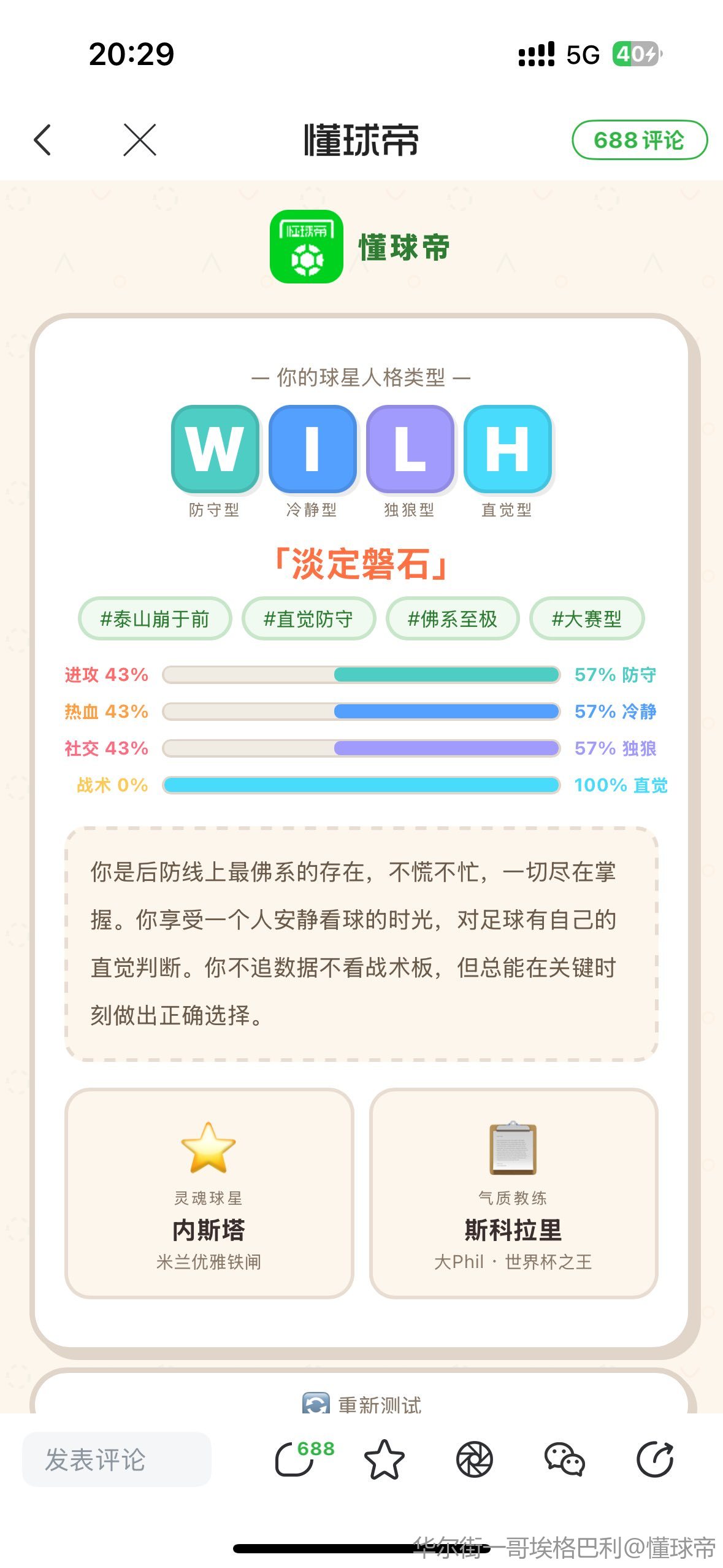723x1568 pixels.
Task: Go back using the back arrow
Action: pyautogui.click(x=42, y=140)
